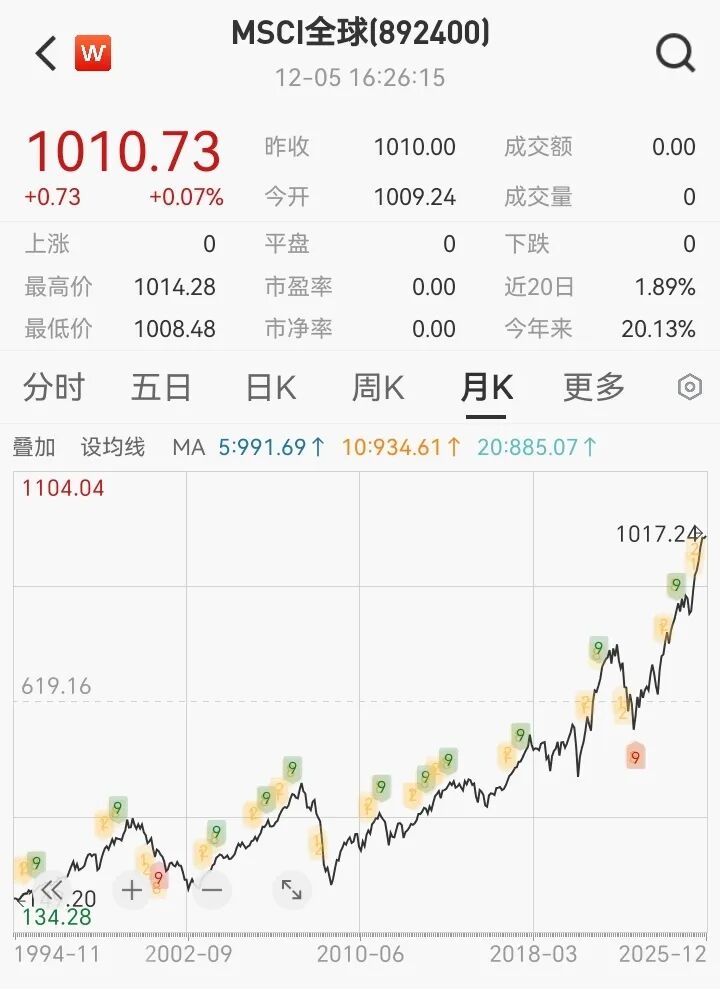720x989 pixels.
Task: Open 设均线 moving average settings
Action: tap(113, 447)
